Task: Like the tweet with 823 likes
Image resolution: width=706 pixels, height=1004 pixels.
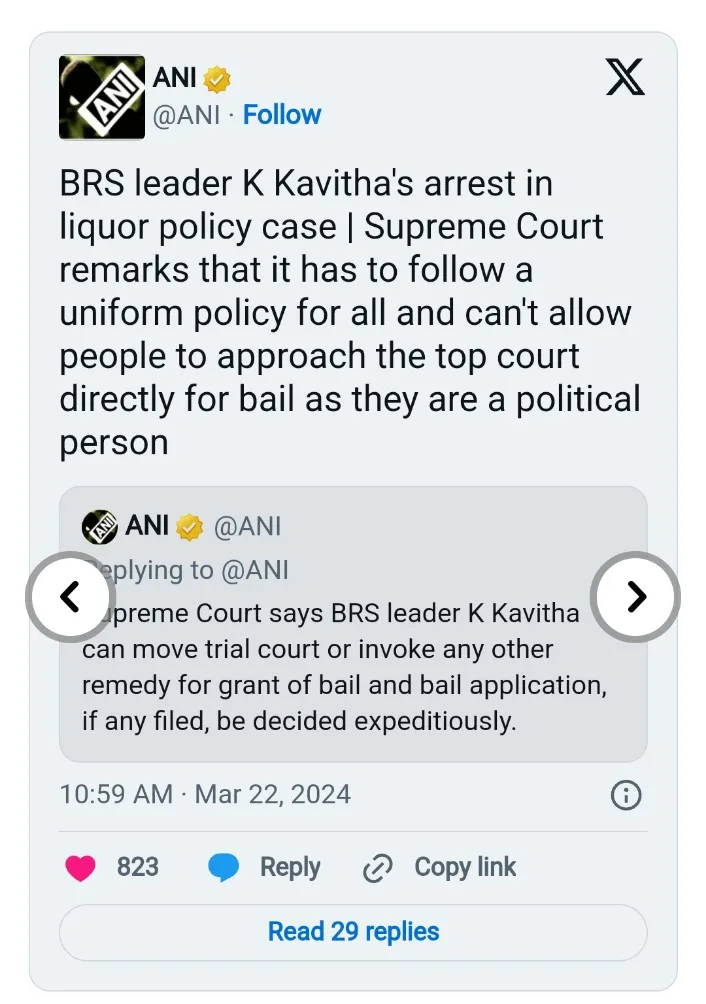Action: click(82, 867)
